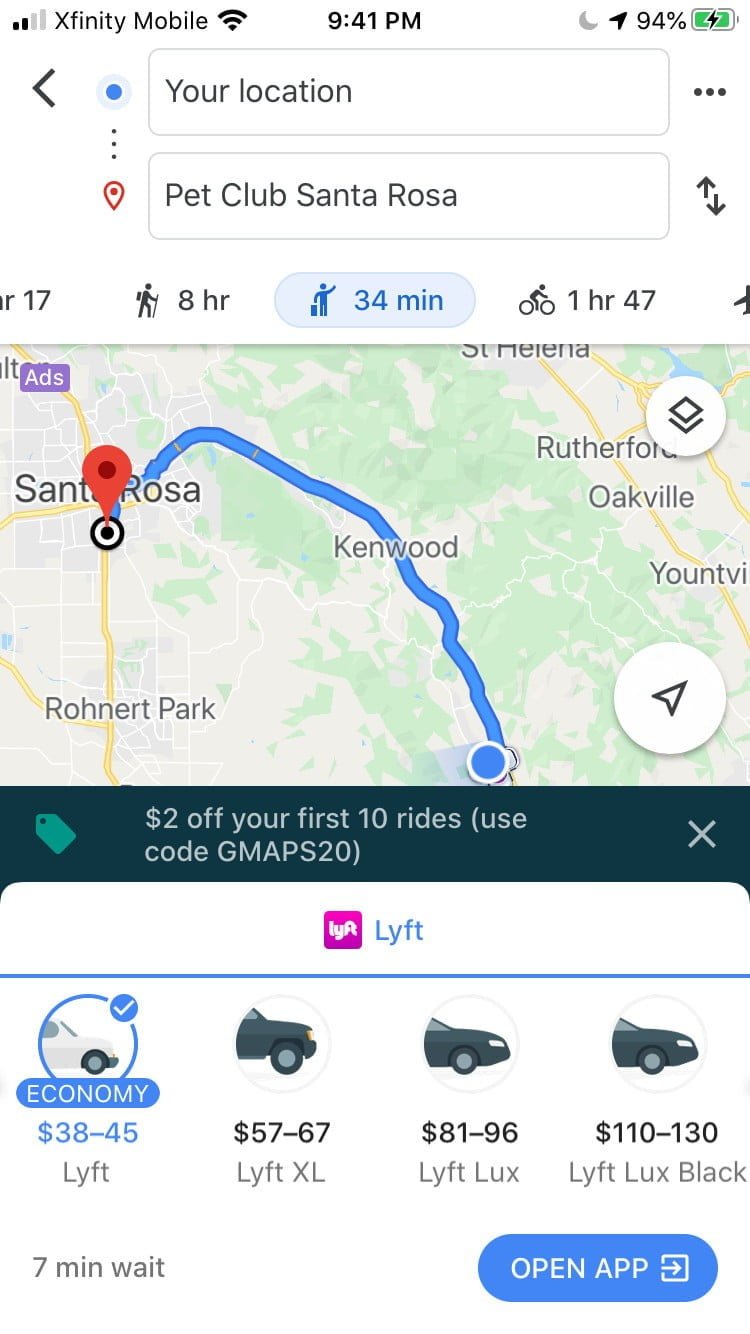Edit the Pet Club Santa Rosa destination field
The height and width of the screenshot is (1334, 750).
pyautogui.click(x=408, y=196)
